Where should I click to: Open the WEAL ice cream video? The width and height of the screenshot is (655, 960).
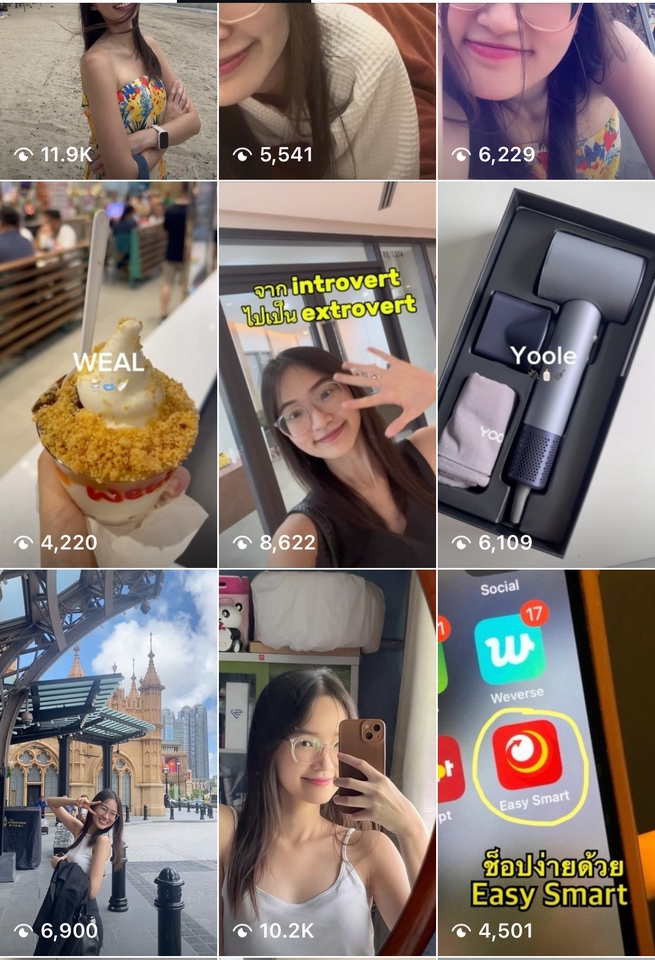[108, 375]
